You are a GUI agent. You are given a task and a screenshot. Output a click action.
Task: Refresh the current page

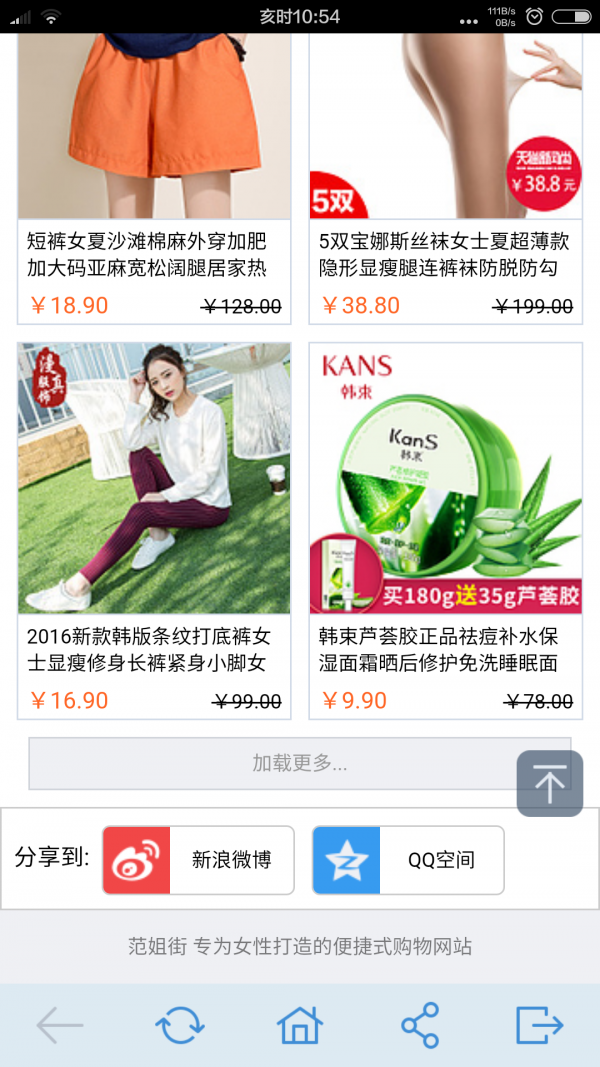click(180, 1025)
